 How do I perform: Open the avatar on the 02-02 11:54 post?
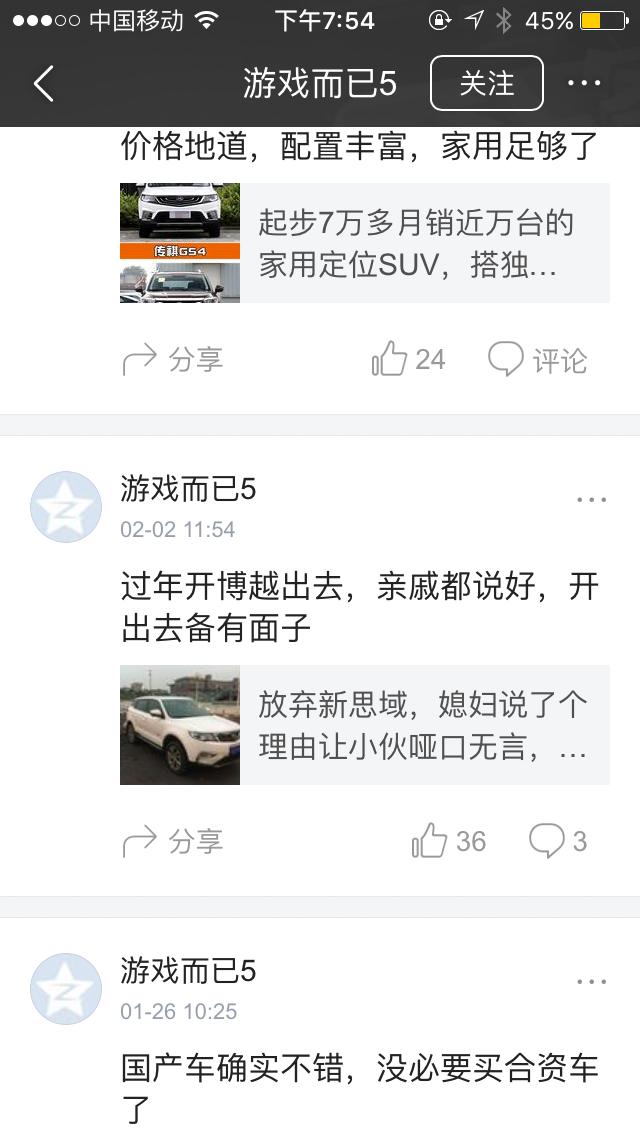tap(66, 507)
